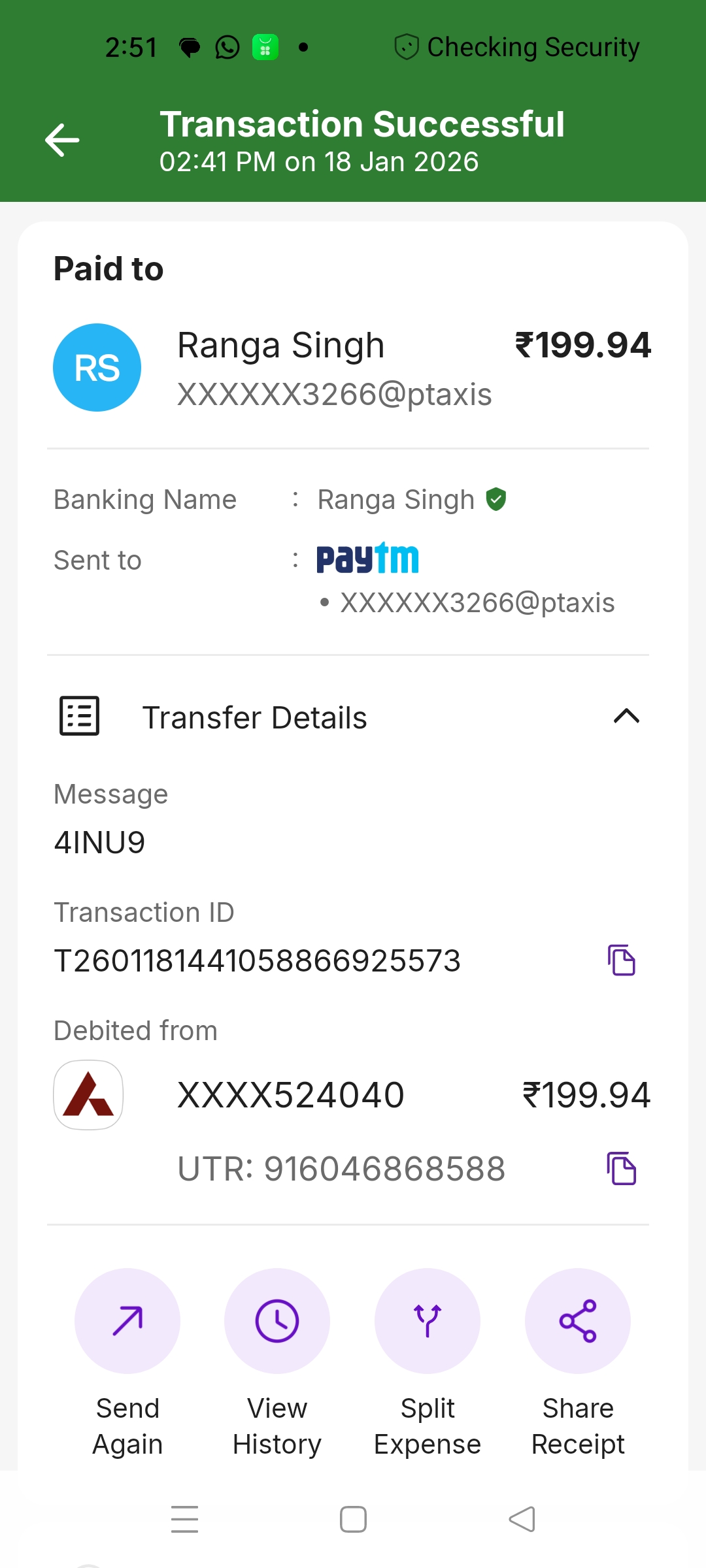Go back using the header arrow
Image resolution: width=706 pixels, height=1568 pixels.
pos(62,140)
